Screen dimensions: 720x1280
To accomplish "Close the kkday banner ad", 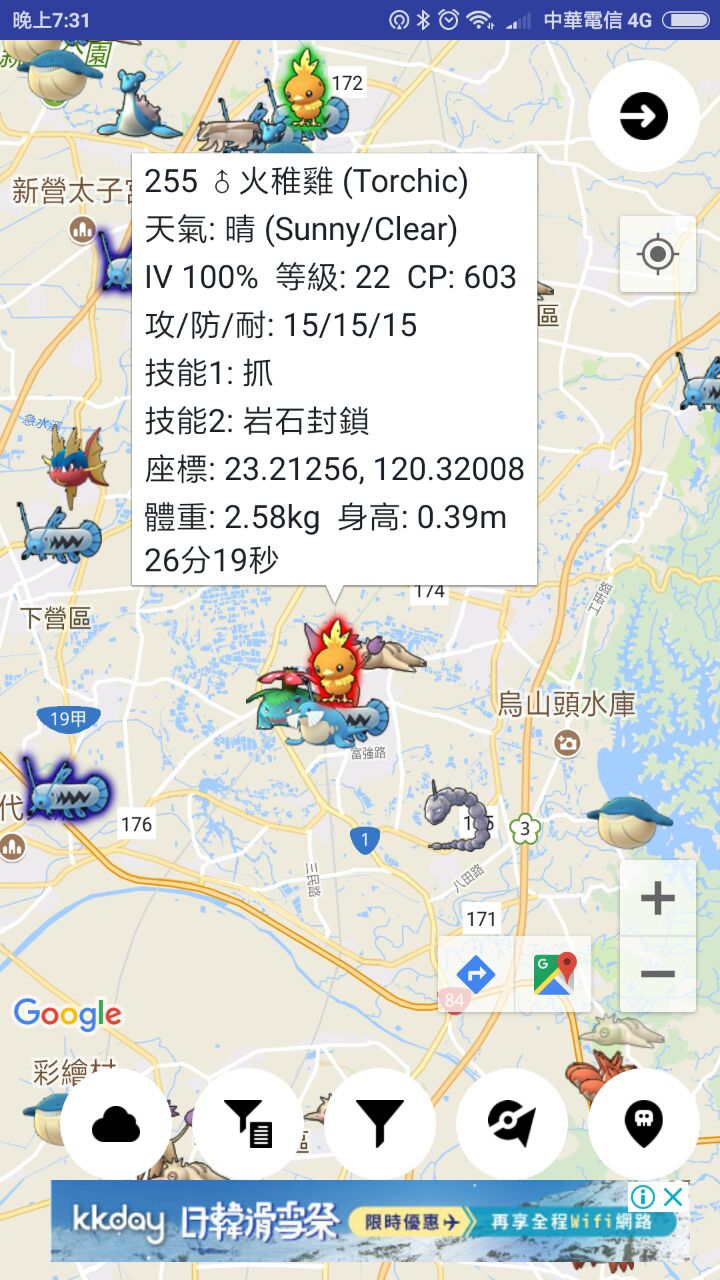I will coord(674,1197).
